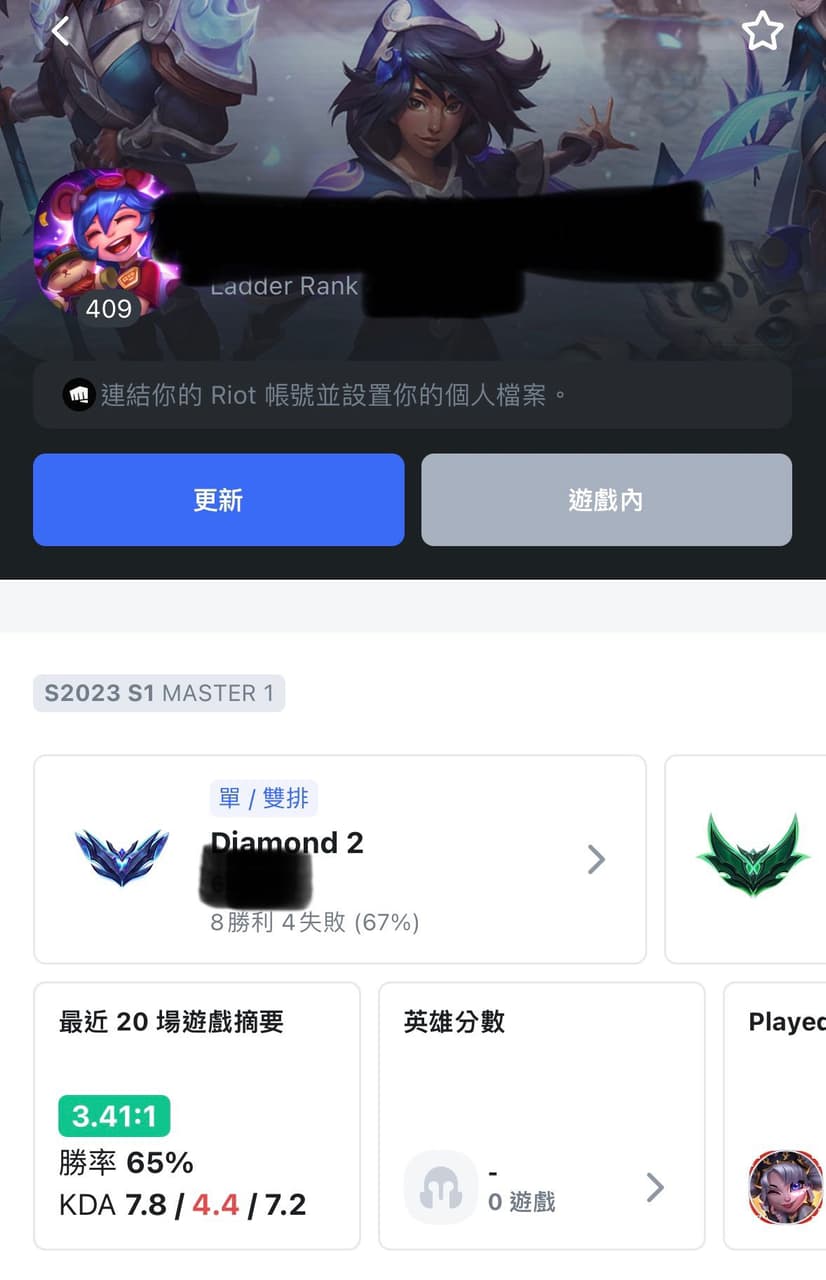Open the green emblem rank card
This screenshot has width=826, height=1280.
750,859
